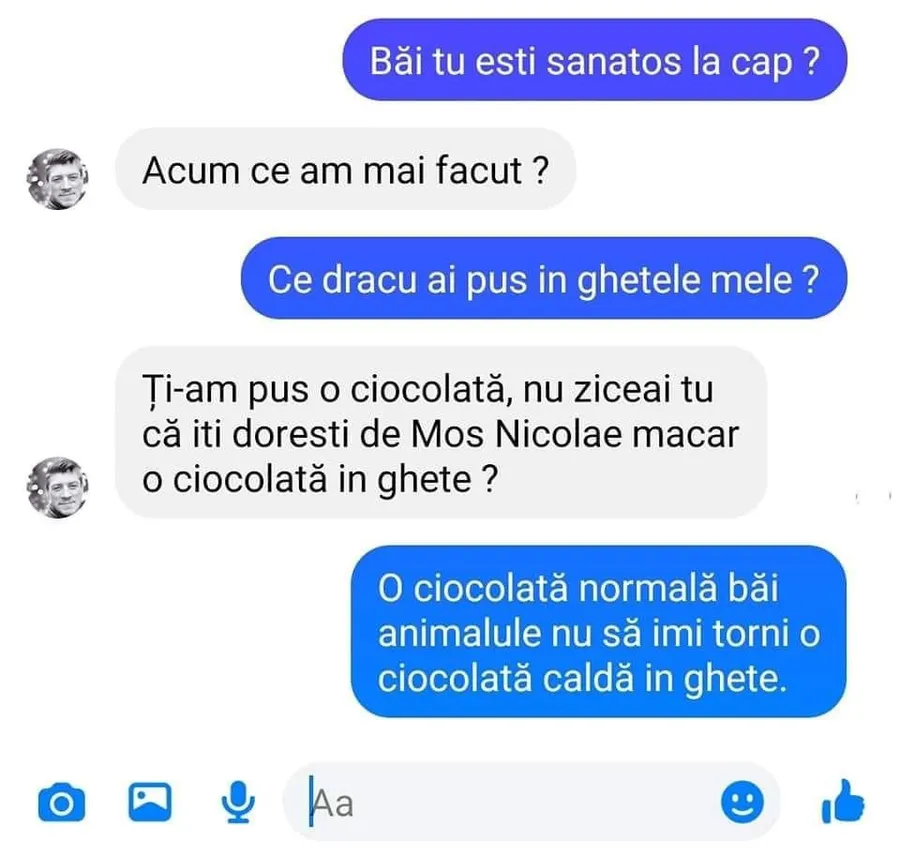The width and height of the screenshot is (900, 857).
Task: Tap avatar beside the 'Mos Nicolae' message
Action: (56, 487)
